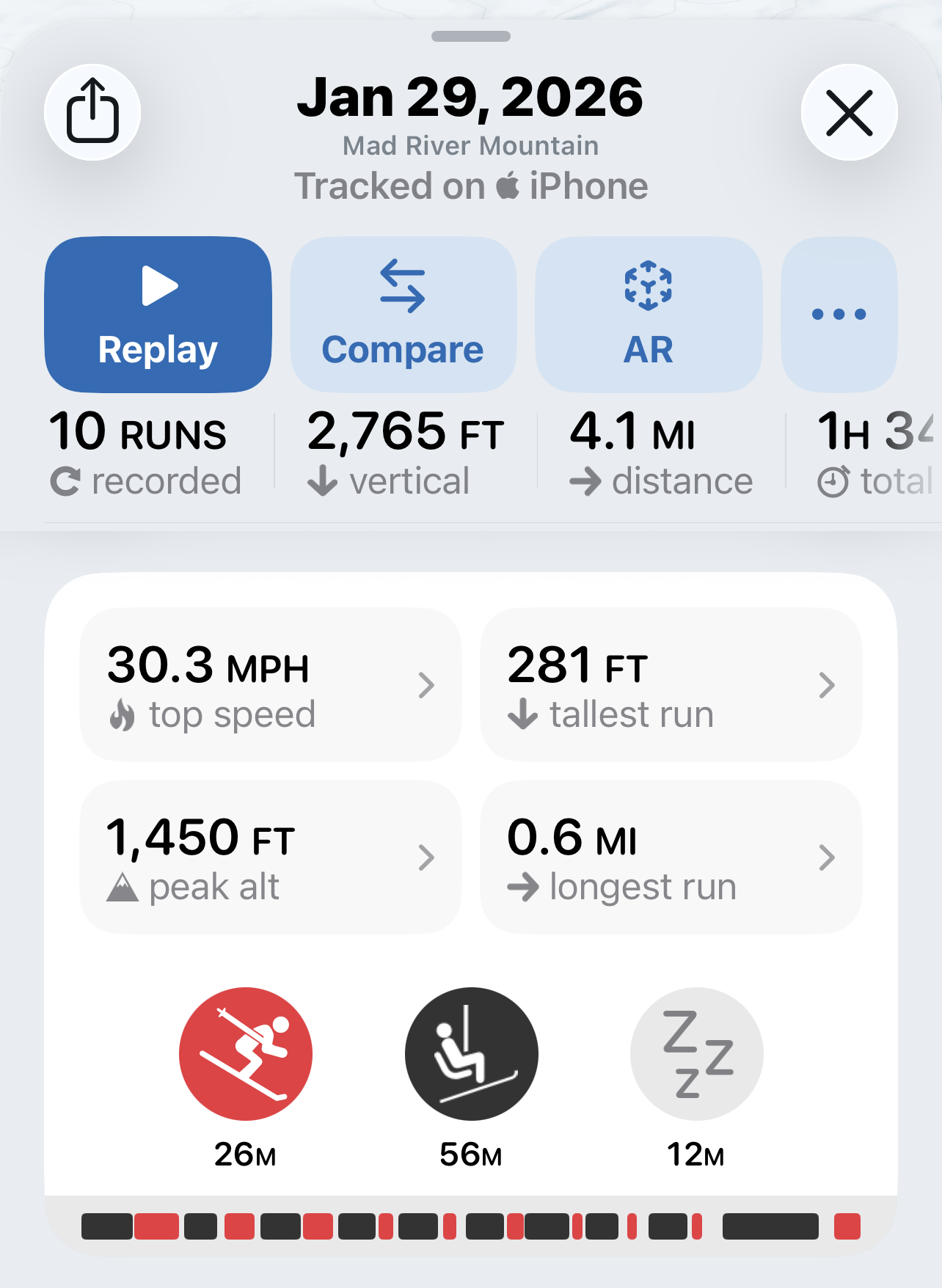Open the longest run card
Viewport: 942px width, 1288px height.
pyautogui.click(x=671, y=857)
